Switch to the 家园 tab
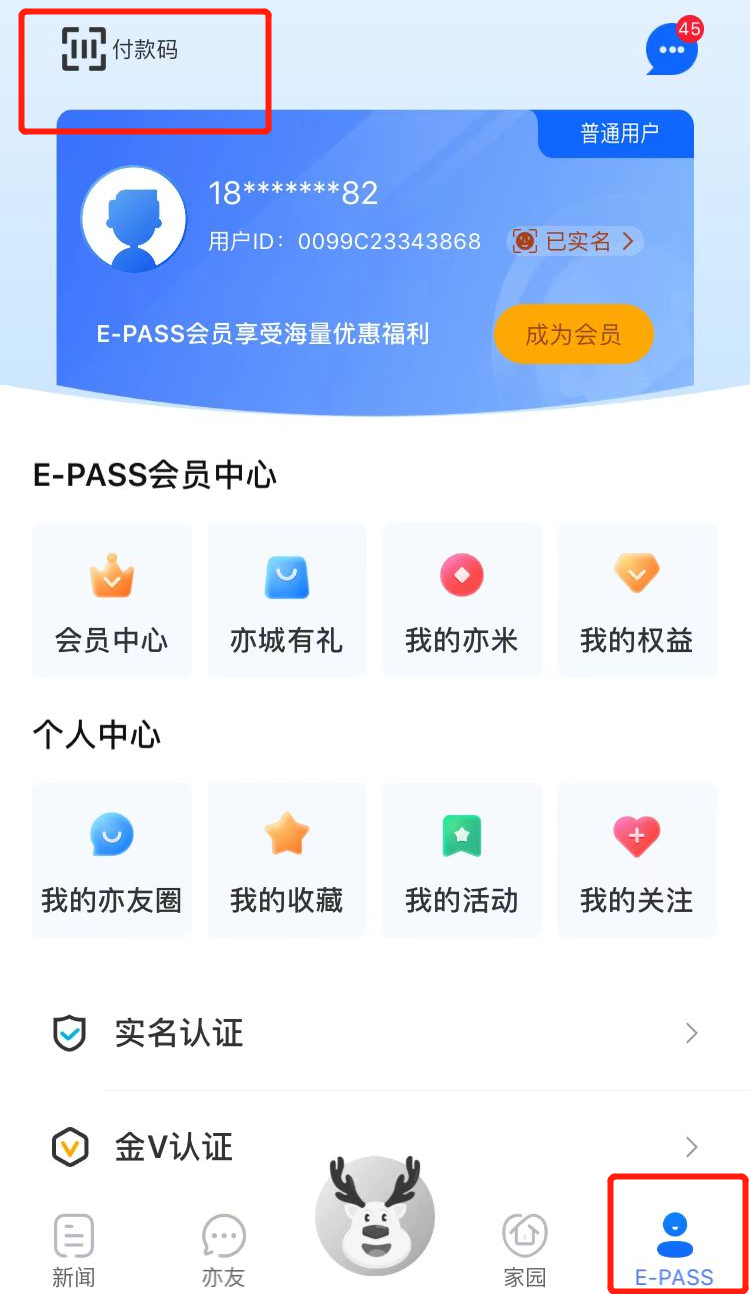Image resolution: width=750 pixels, height=1294 pixels. pos(524,1245)
